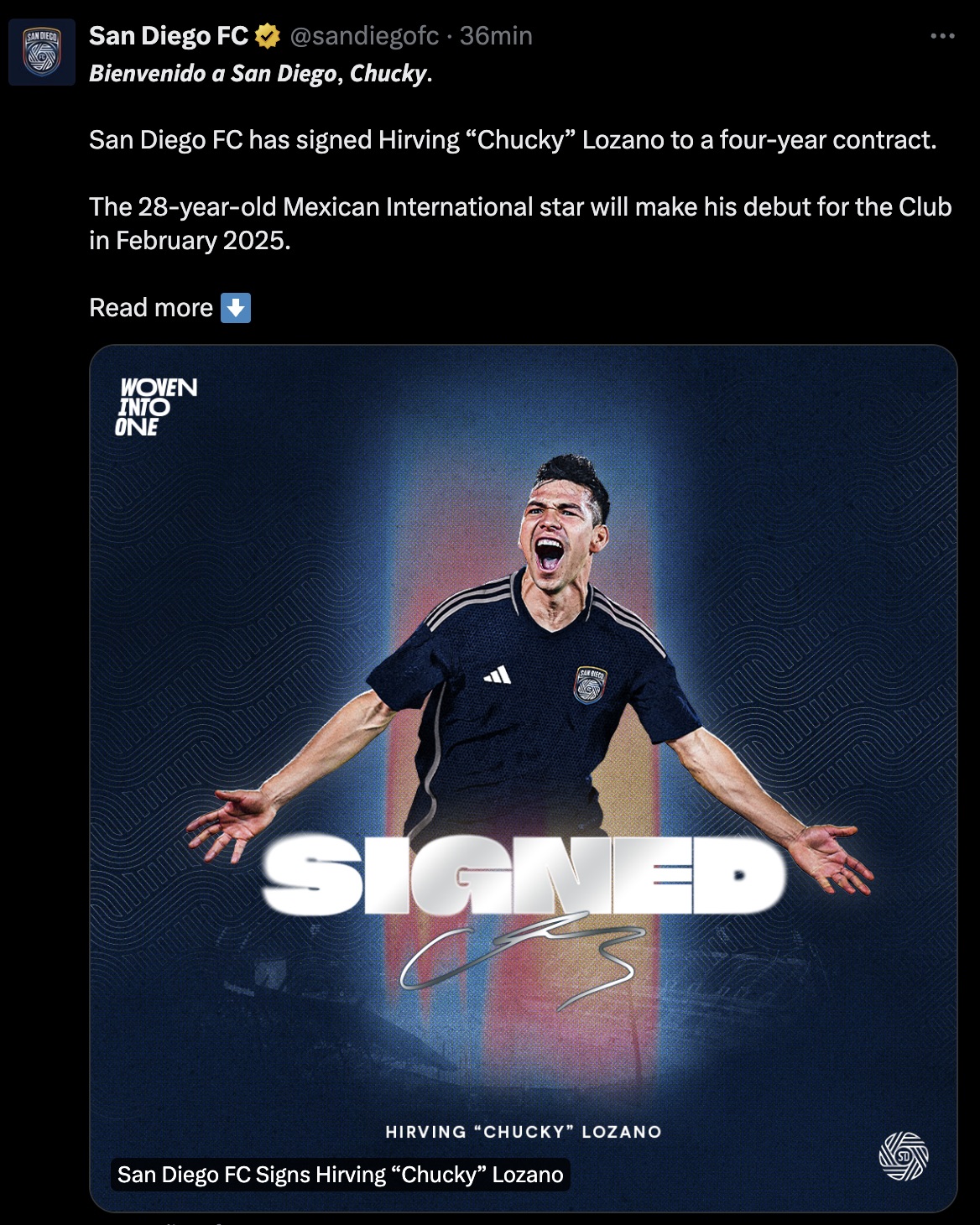Open the Chucky Lozano signing article card

(523, 778)
